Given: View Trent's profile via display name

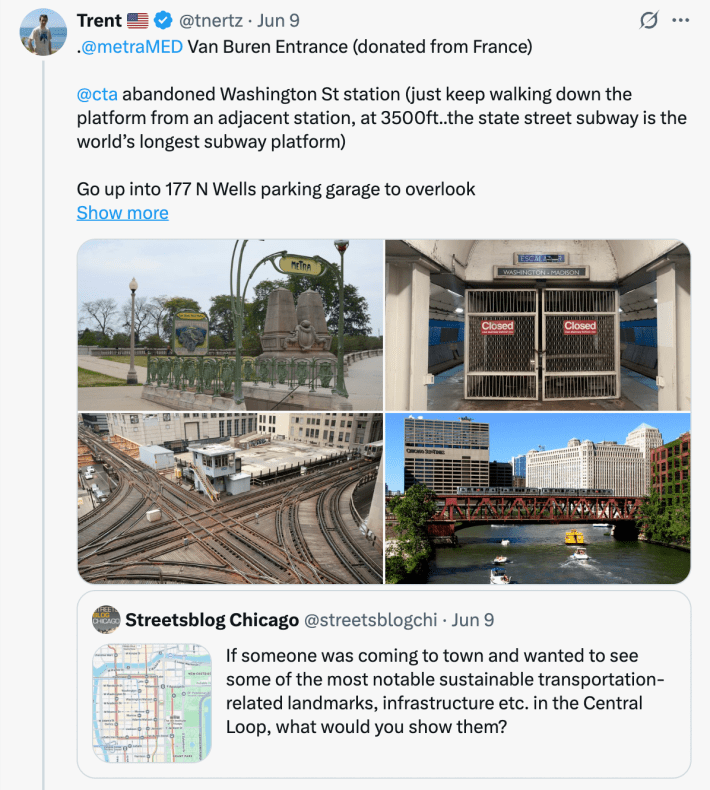Looking at the screenshot, I should click(99, 20).
